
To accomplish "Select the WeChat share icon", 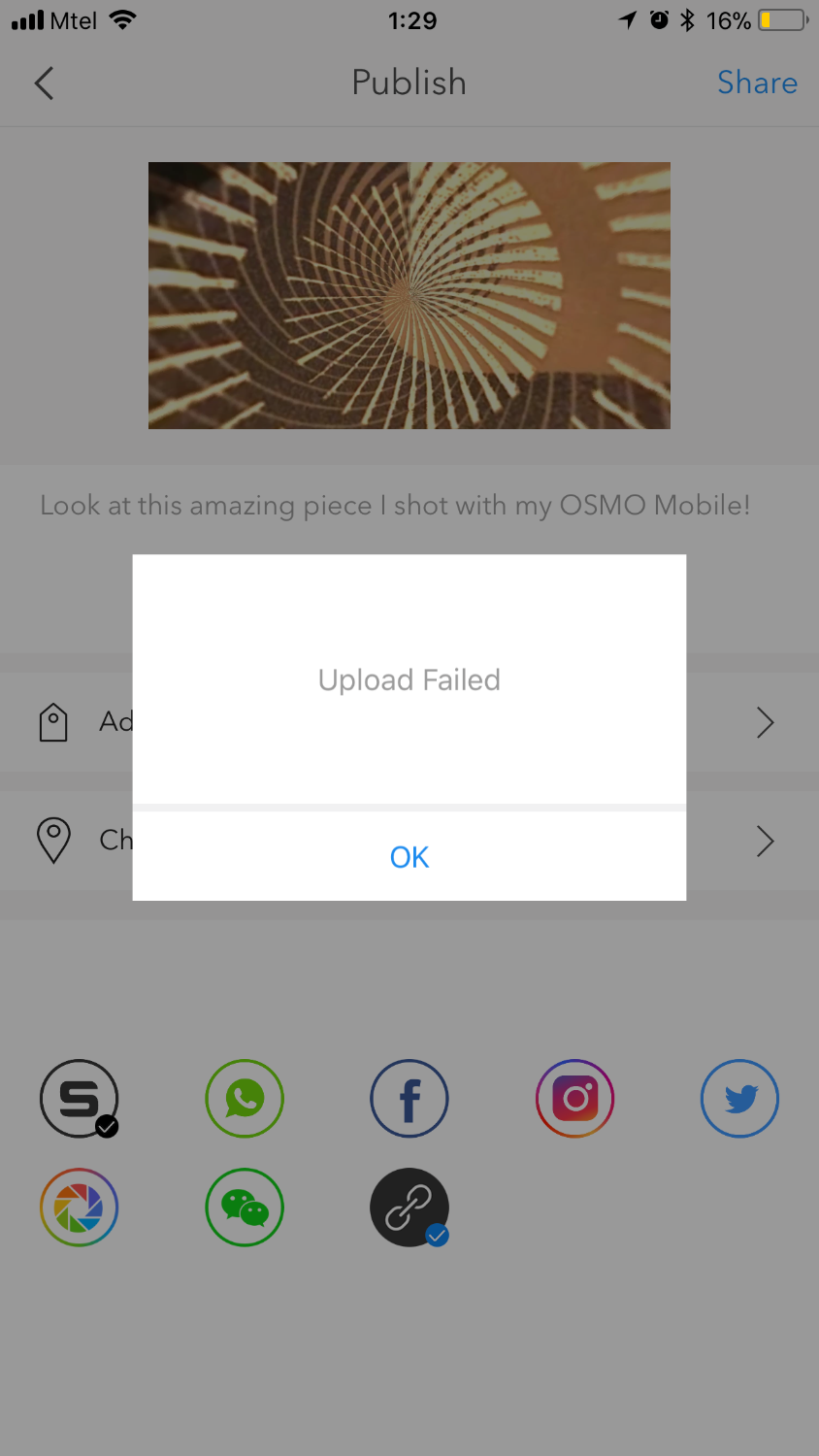I will pyautogui.click(x=245, y=1208).
